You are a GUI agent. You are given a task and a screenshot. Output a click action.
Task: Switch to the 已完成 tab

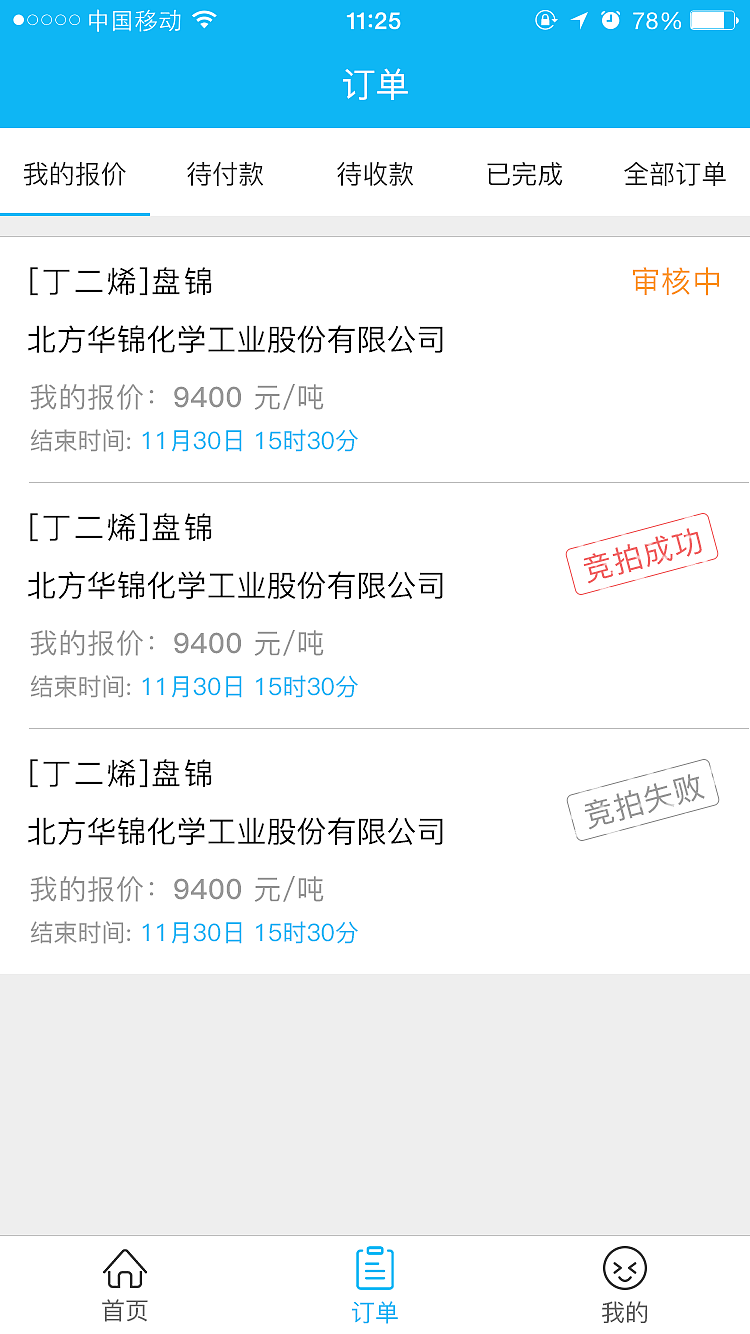click(x=524, y=175)
